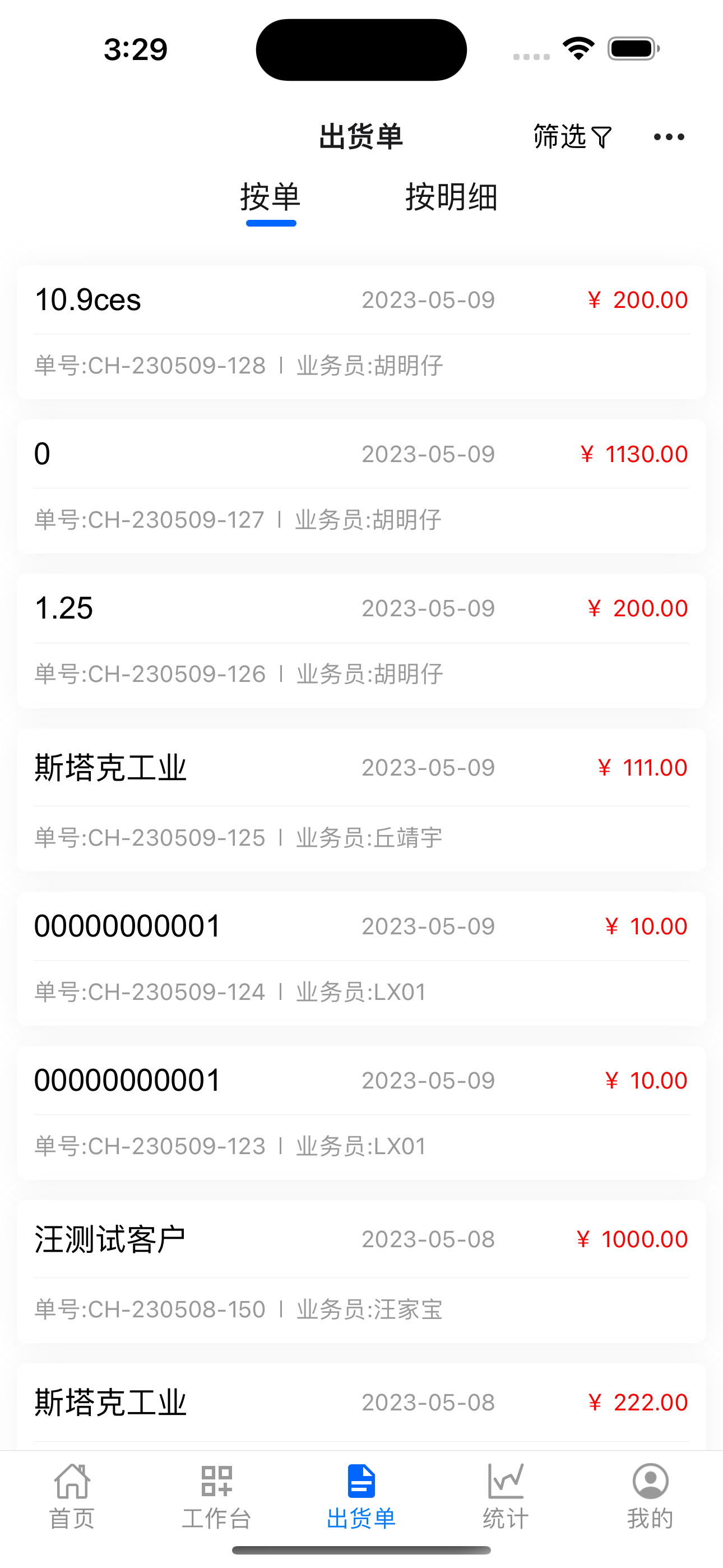
Task: Open the three-dot more menu
Action: 669,137
